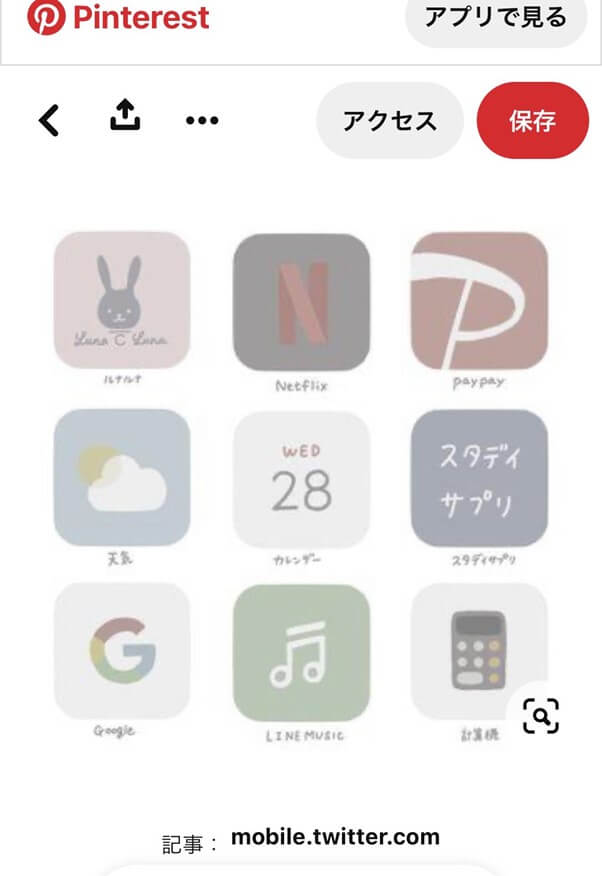
Task: Open the three-dot overflow menu
Action: tap(202, 121)
